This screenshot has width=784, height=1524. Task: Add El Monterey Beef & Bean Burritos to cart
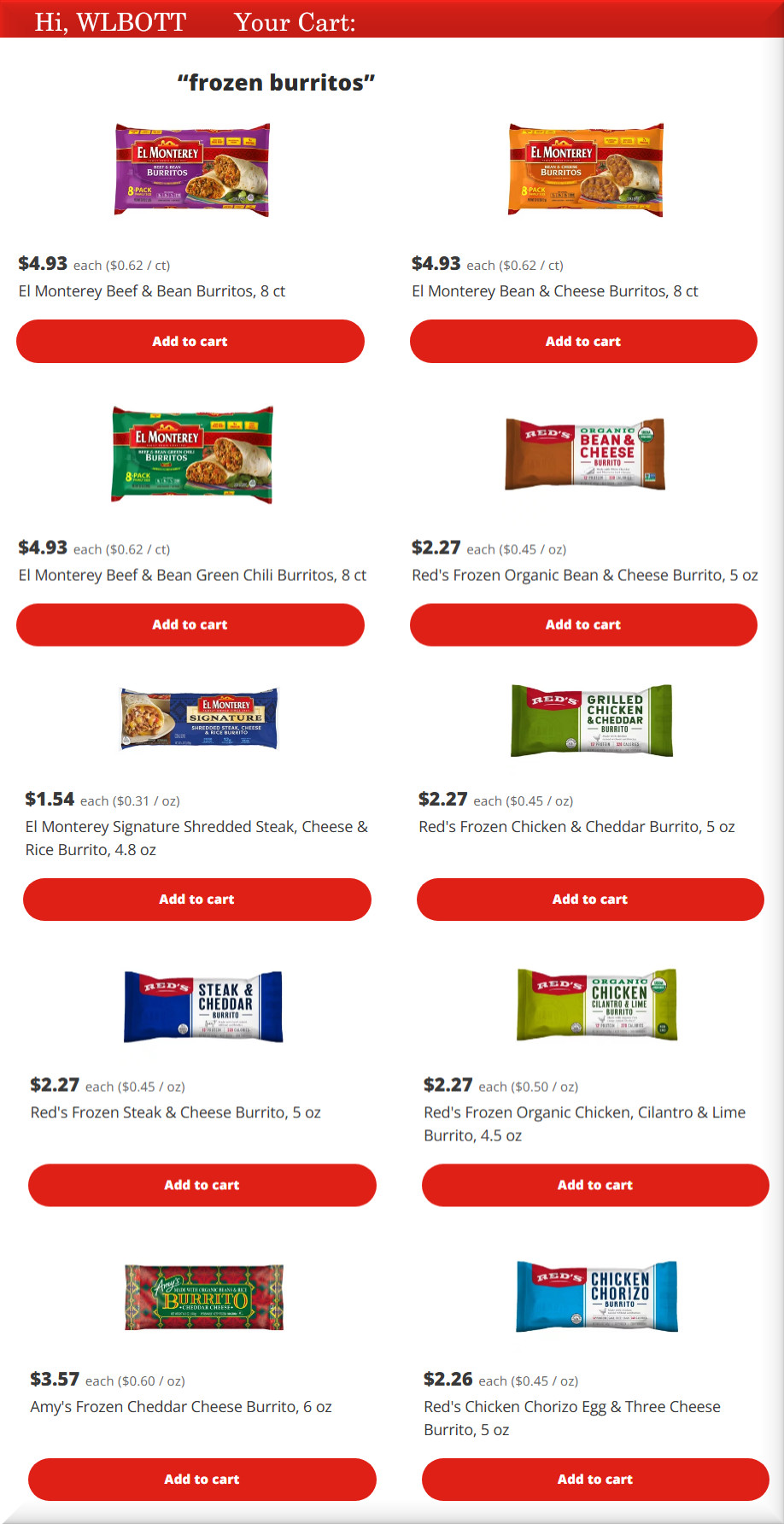click(x=190, y=341)
